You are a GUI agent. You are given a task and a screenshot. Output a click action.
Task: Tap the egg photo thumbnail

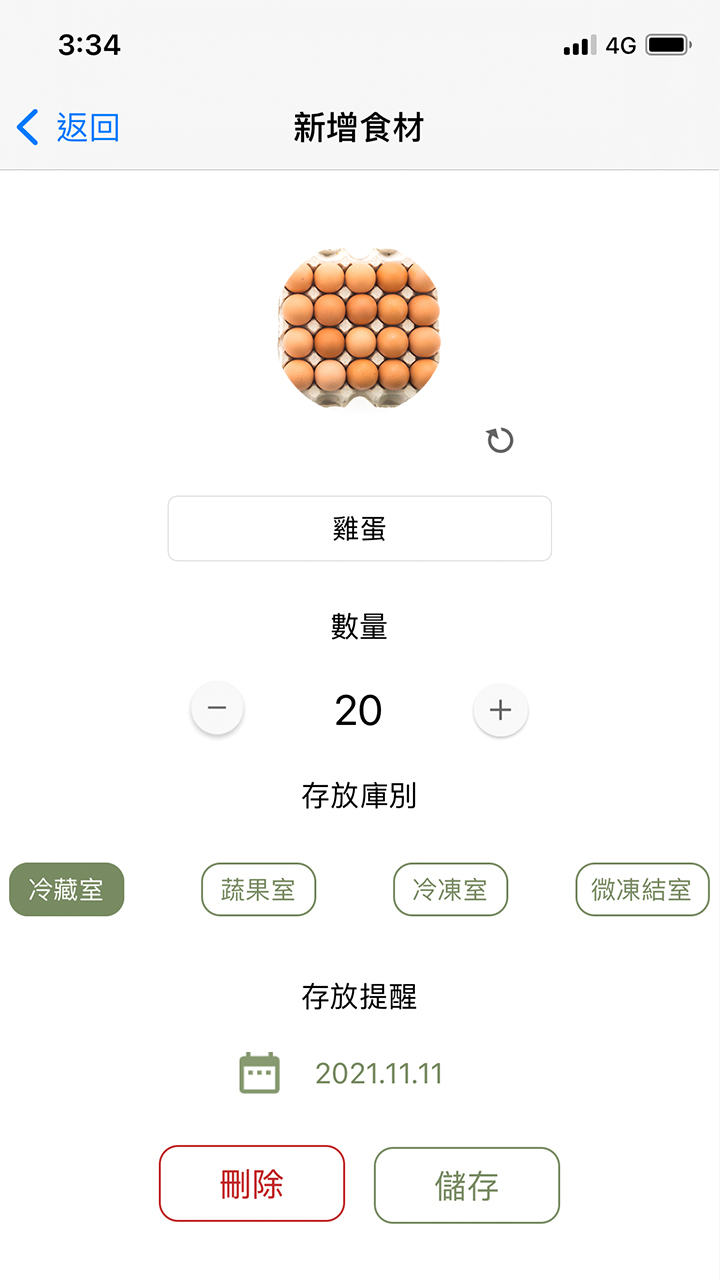pos(360,325)
